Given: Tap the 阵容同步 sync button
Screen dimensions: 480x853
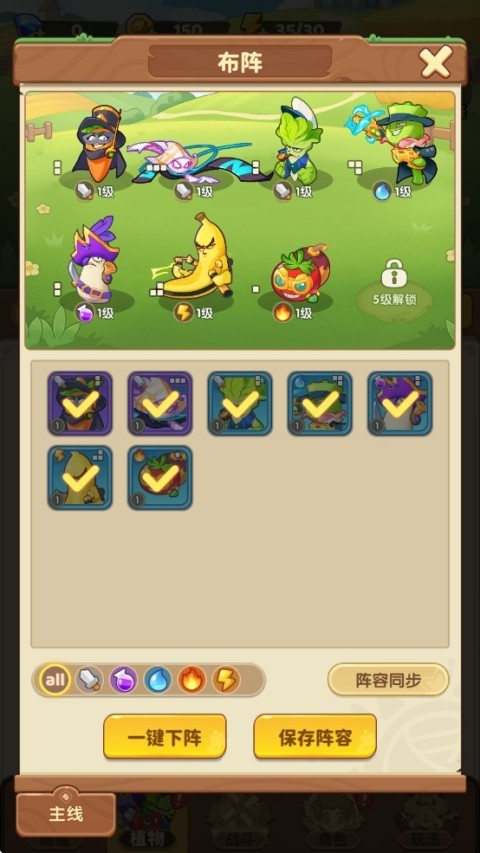Looking at the screenshot, I should coord(388,679).
